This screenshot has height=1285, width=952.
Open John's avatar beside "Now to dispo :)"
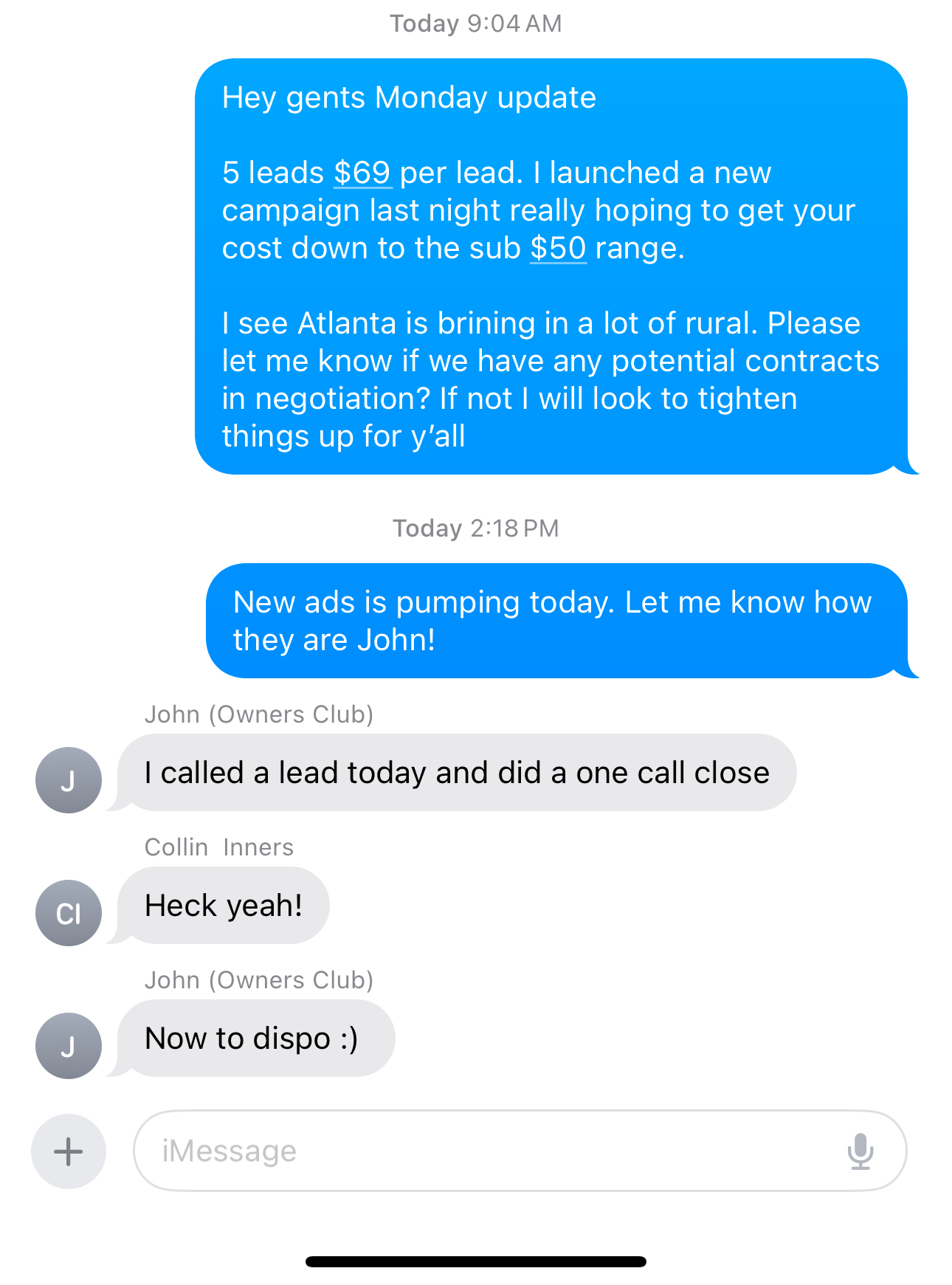(x=69, y=1046)
